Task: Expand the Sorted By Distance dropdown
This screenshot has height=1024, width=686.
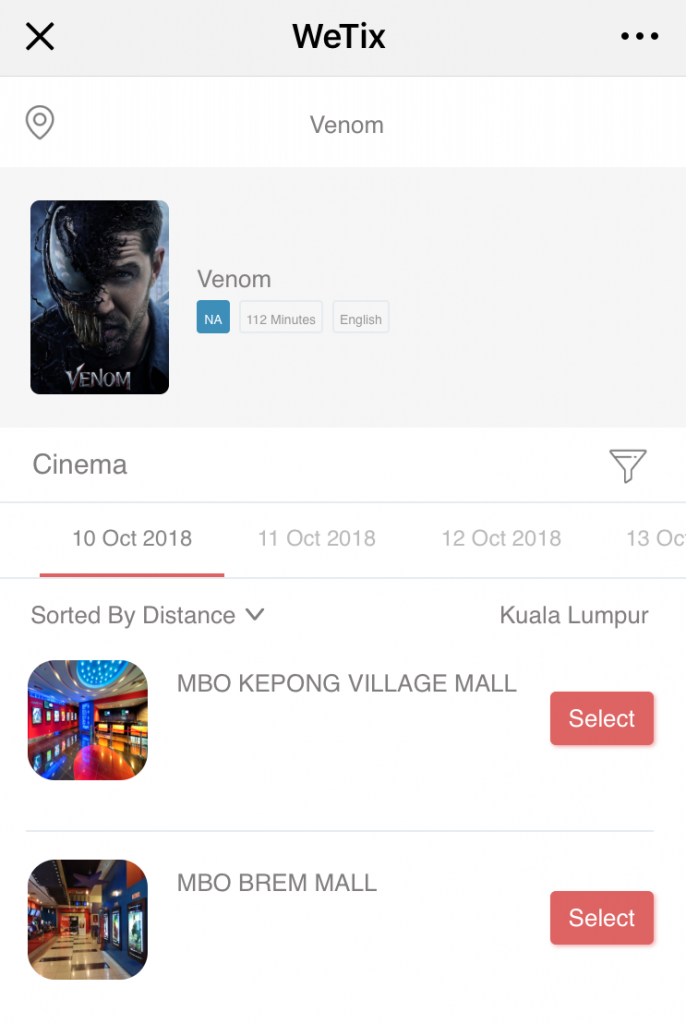Action: point(147,615)
